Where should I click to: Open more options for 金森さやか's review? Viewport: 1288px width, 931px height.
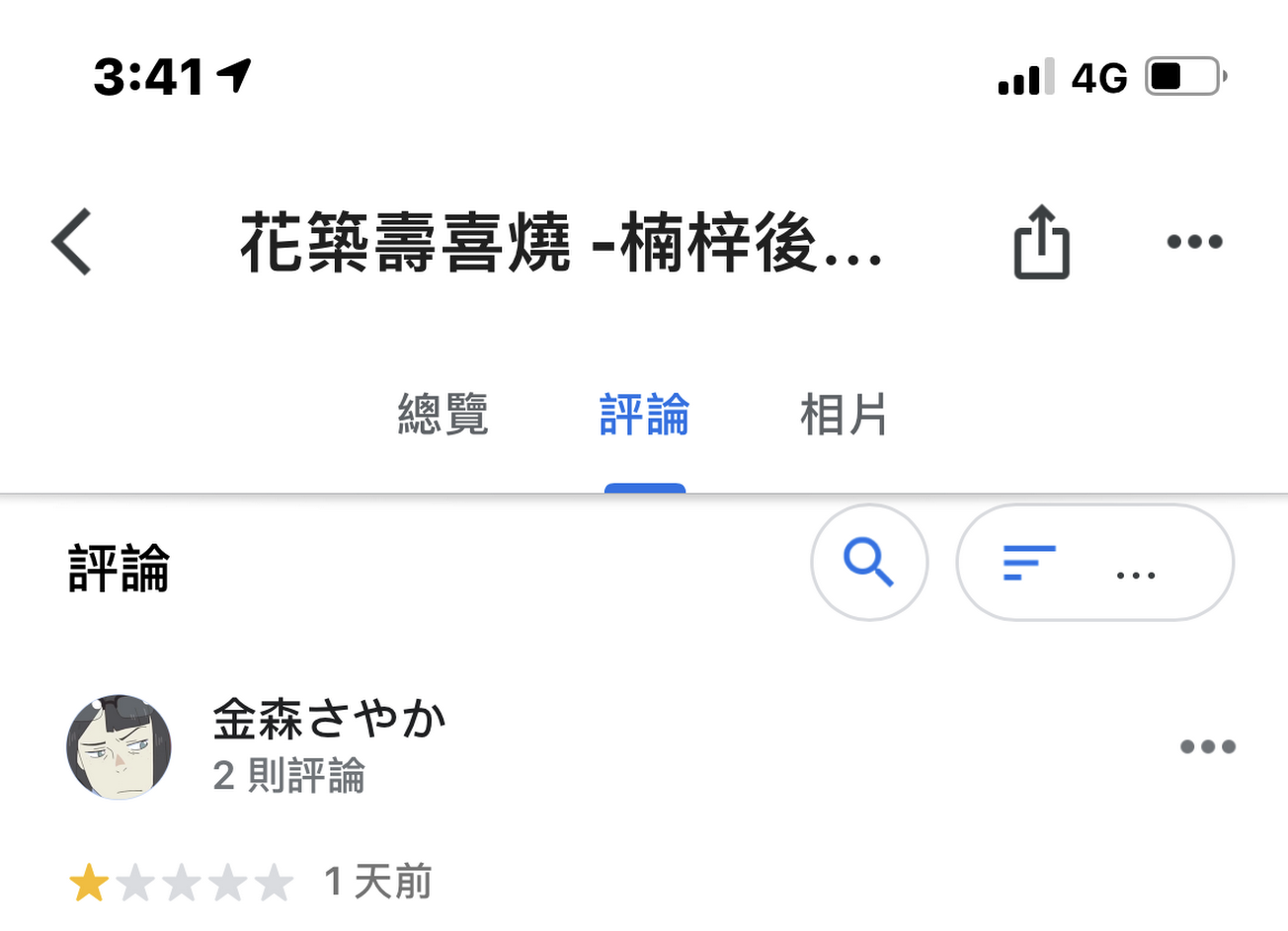coord(1207,746)
